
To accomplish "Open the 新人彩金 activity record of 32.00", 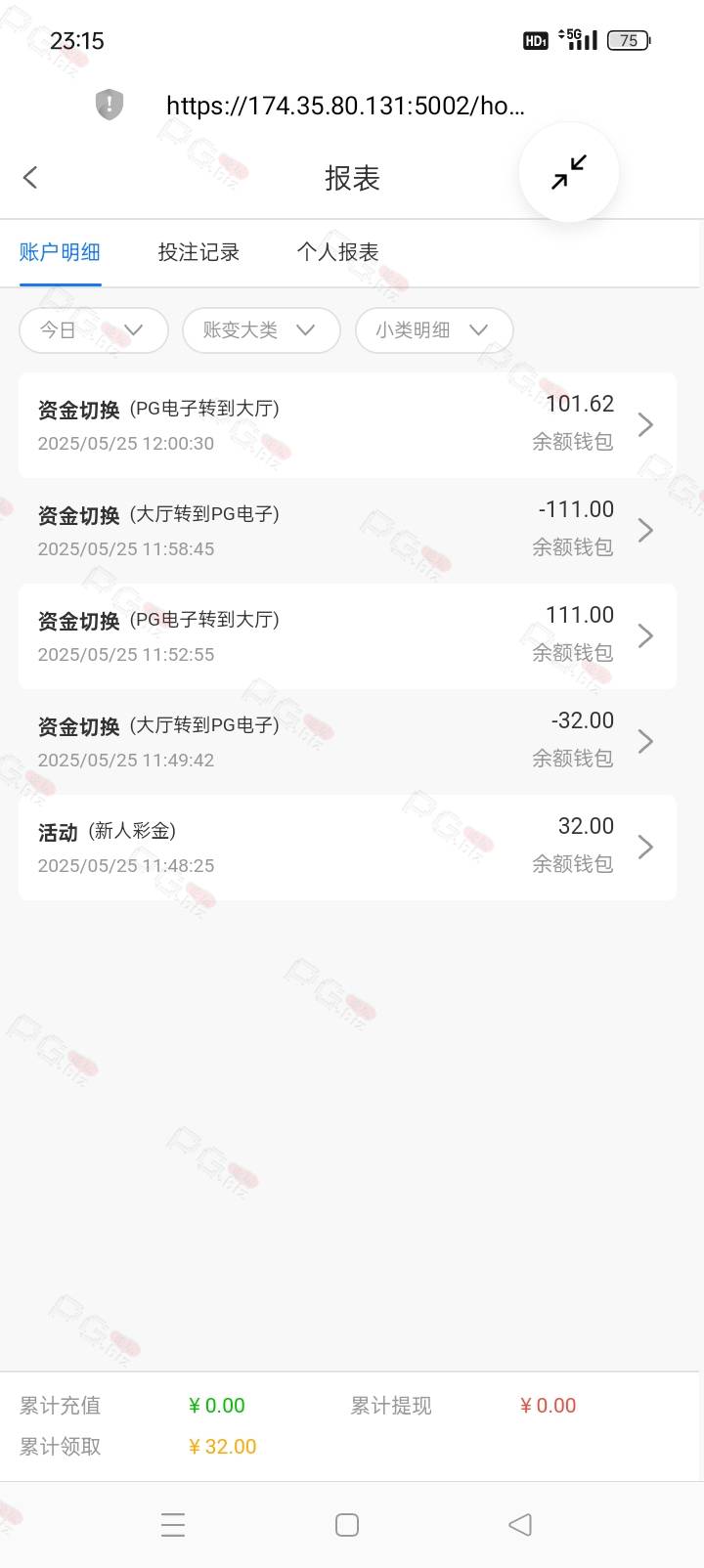I will [347, 848].
